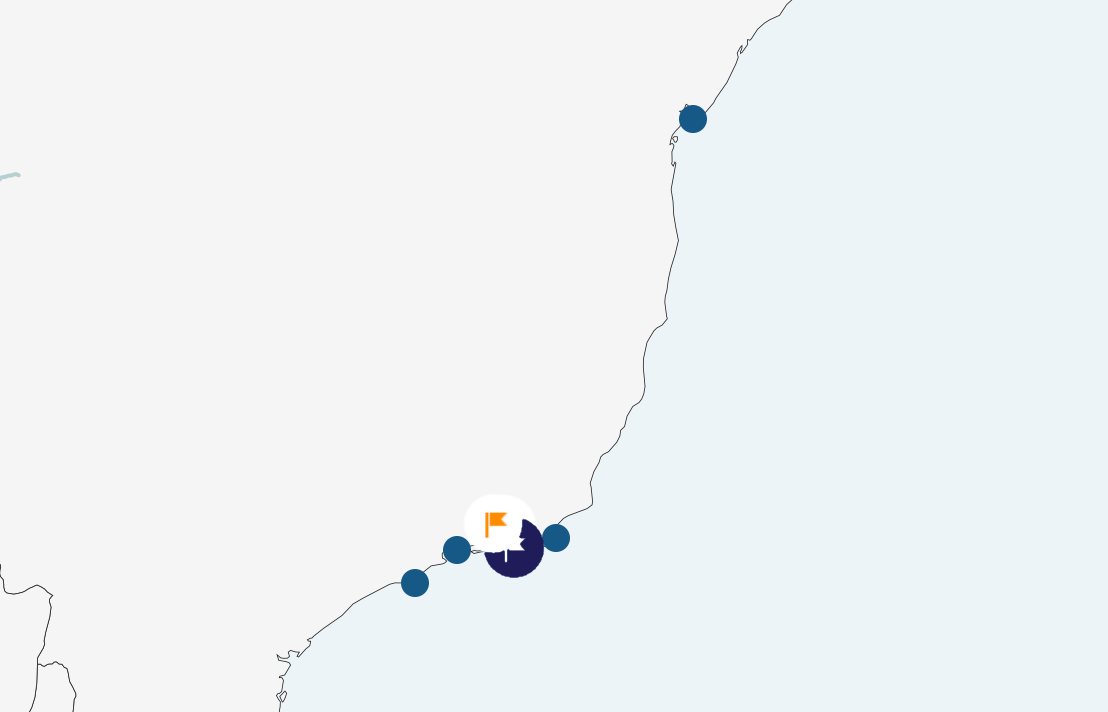Tap the lone blue marker farthest up the coast
This screenshot has width=1108, height=712.
click(x=692, y=119)
